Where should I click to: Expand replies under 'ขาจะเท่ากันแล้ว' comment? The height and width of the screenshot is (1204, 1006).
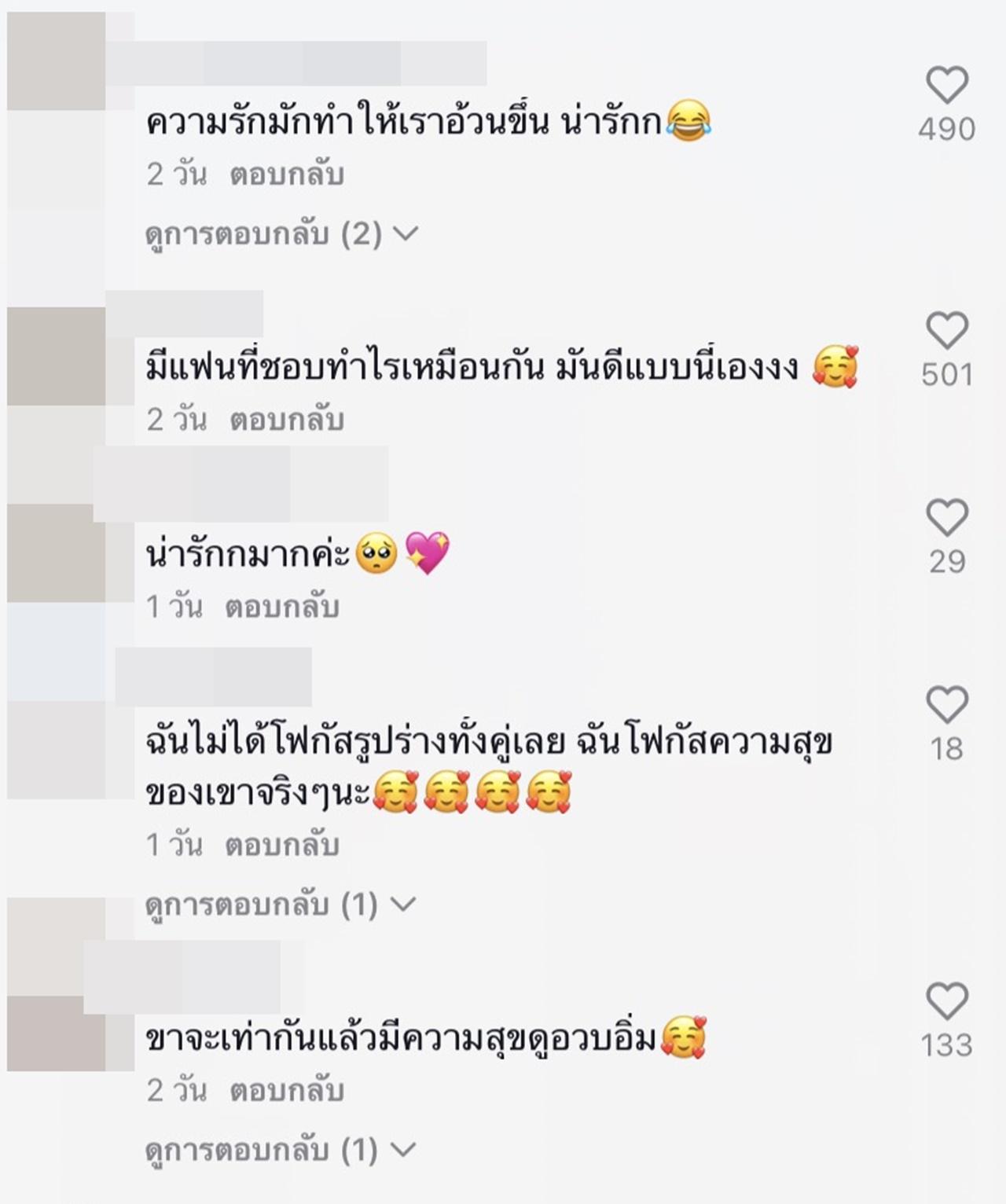tap(280, 1151)
